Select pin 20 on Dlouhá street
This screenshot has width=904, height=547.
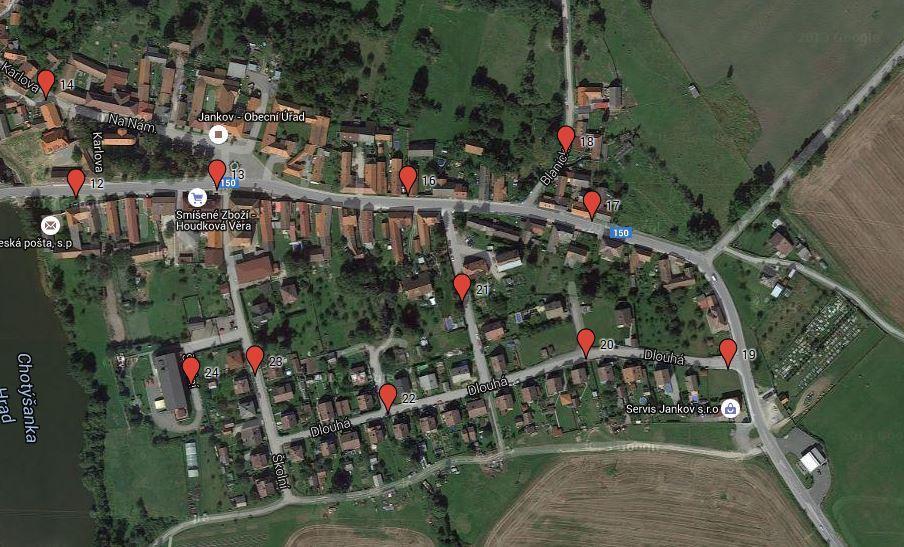click(x=586, y=341)
